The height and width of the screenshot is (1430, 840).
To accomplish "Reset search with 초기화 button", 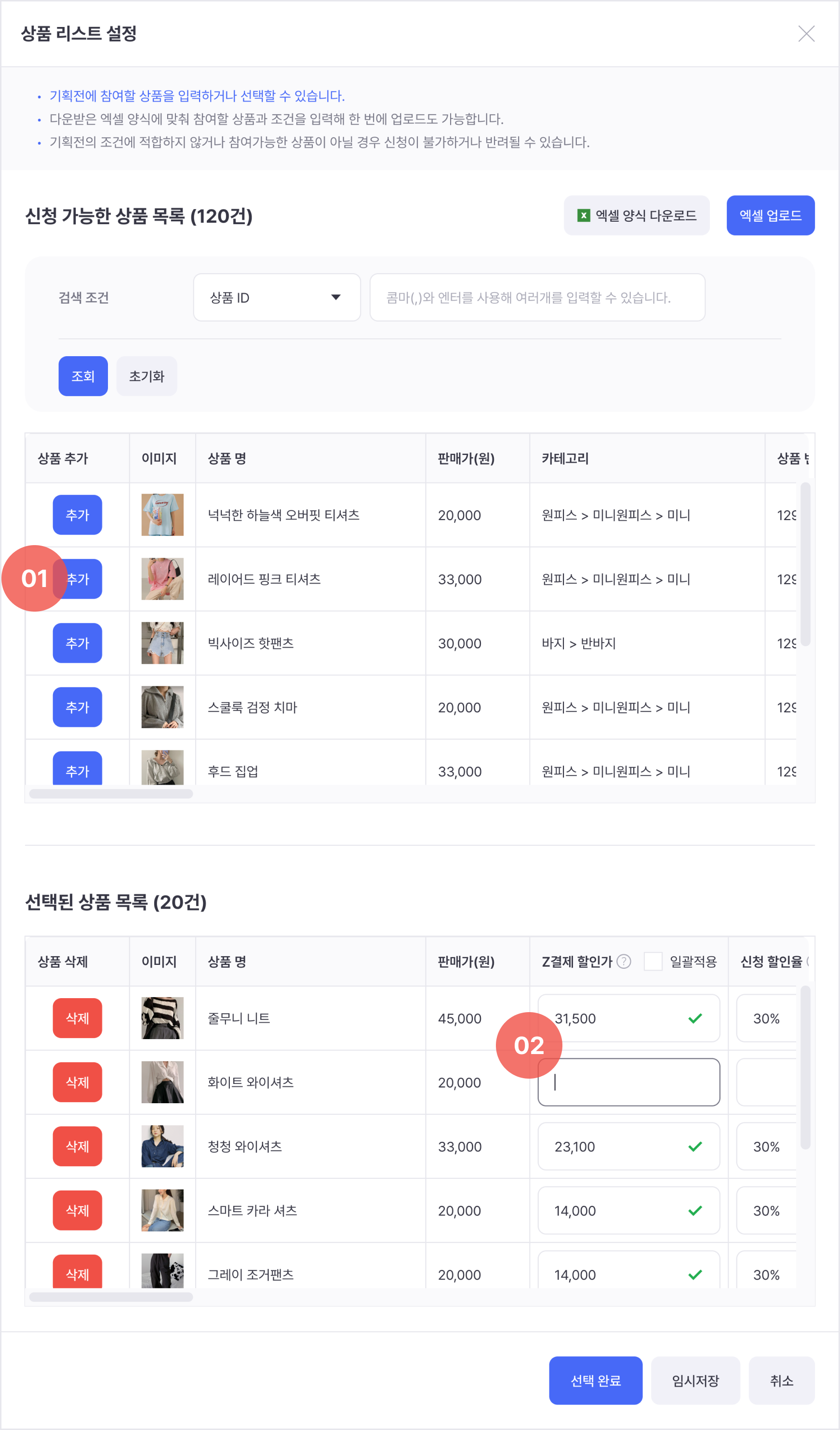I will [x=147, y=376].
